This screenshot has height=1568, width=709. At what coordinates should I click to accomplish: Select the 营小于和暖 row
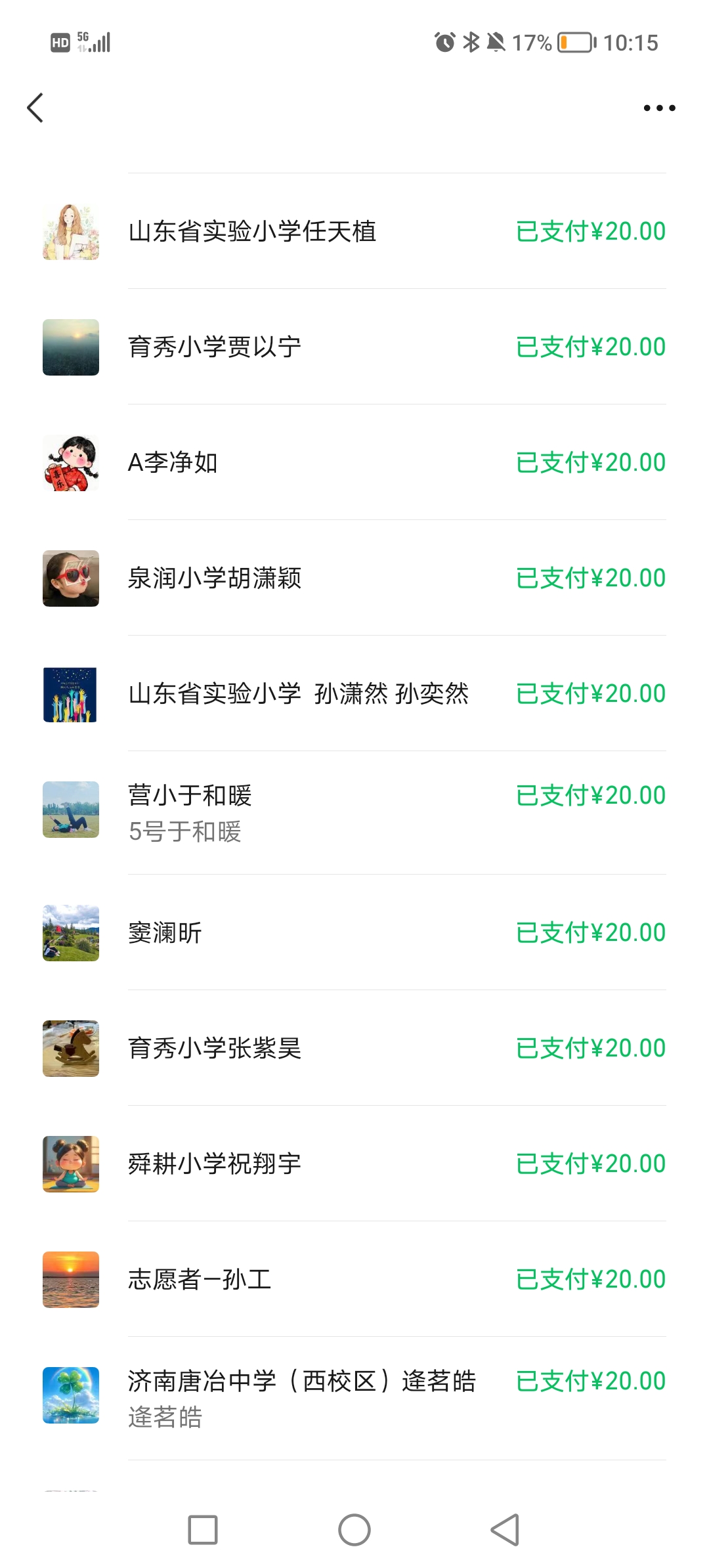354,812
